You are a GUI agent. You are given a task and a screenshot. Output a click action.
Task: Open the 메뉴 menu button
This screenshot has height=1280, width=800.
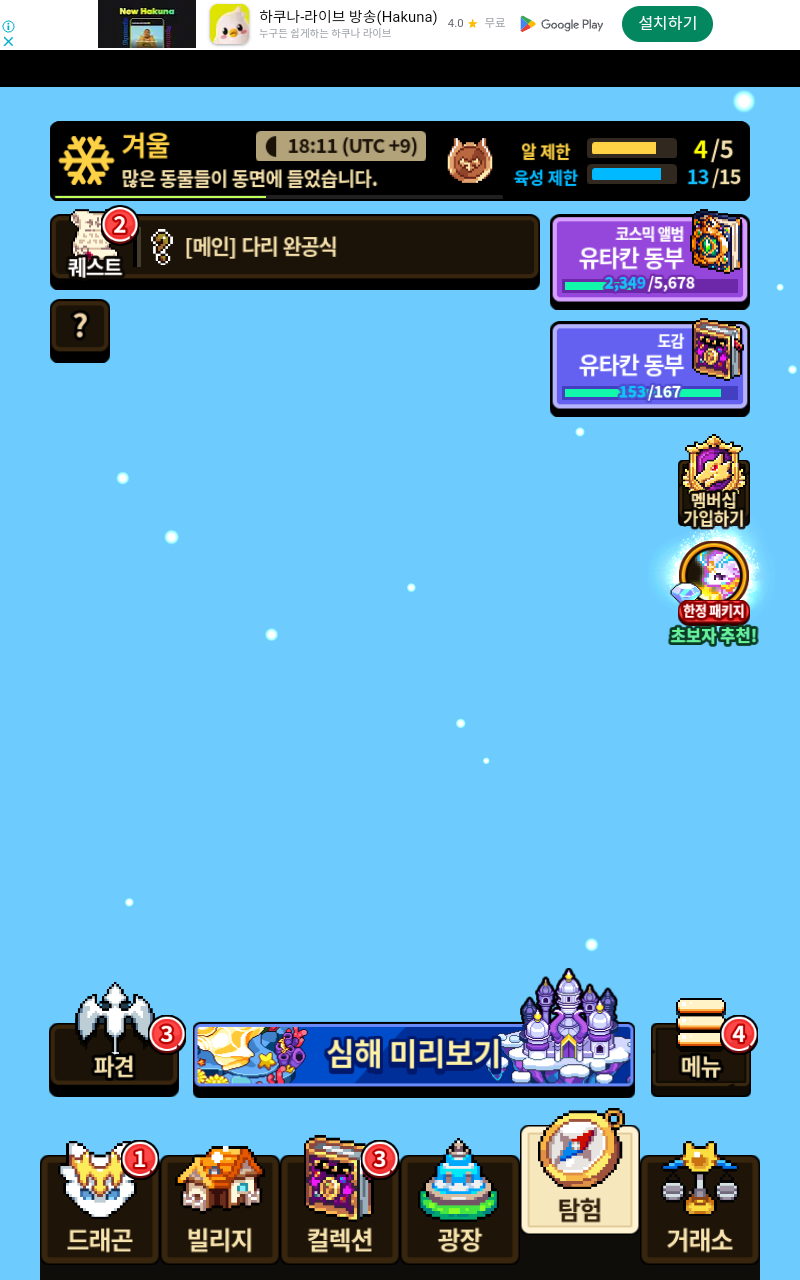(701, 1046)
